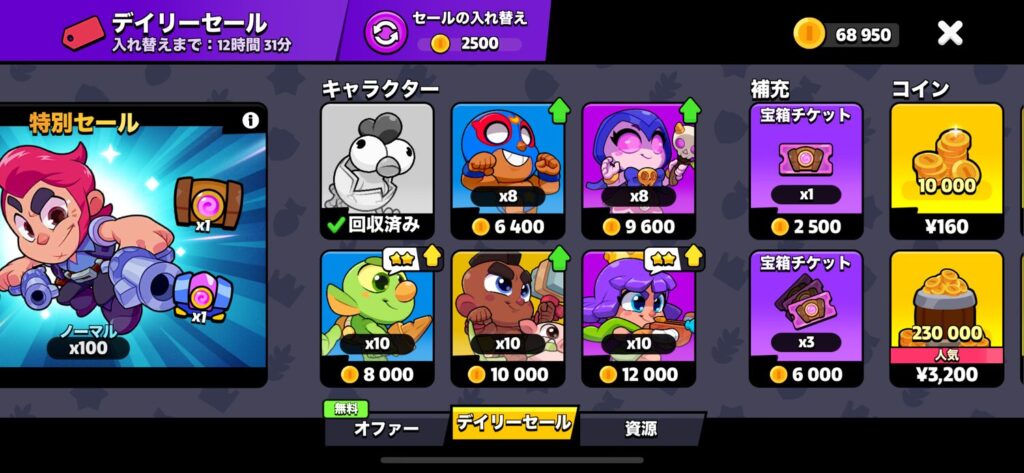
Task: Buy the x8 character for 6 400
Action: point(507,170)
